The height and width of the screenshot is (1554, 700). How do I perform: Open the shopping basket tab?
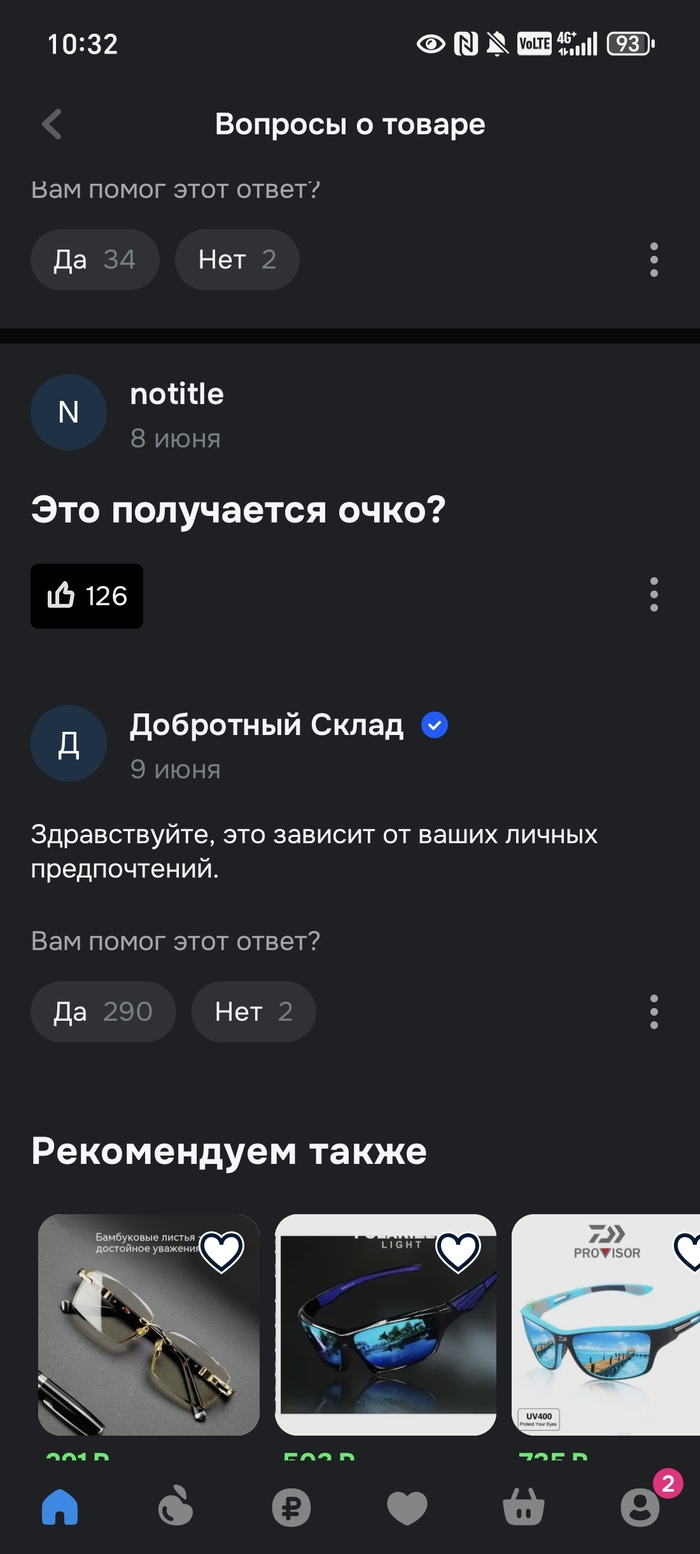click(523, 1507)
